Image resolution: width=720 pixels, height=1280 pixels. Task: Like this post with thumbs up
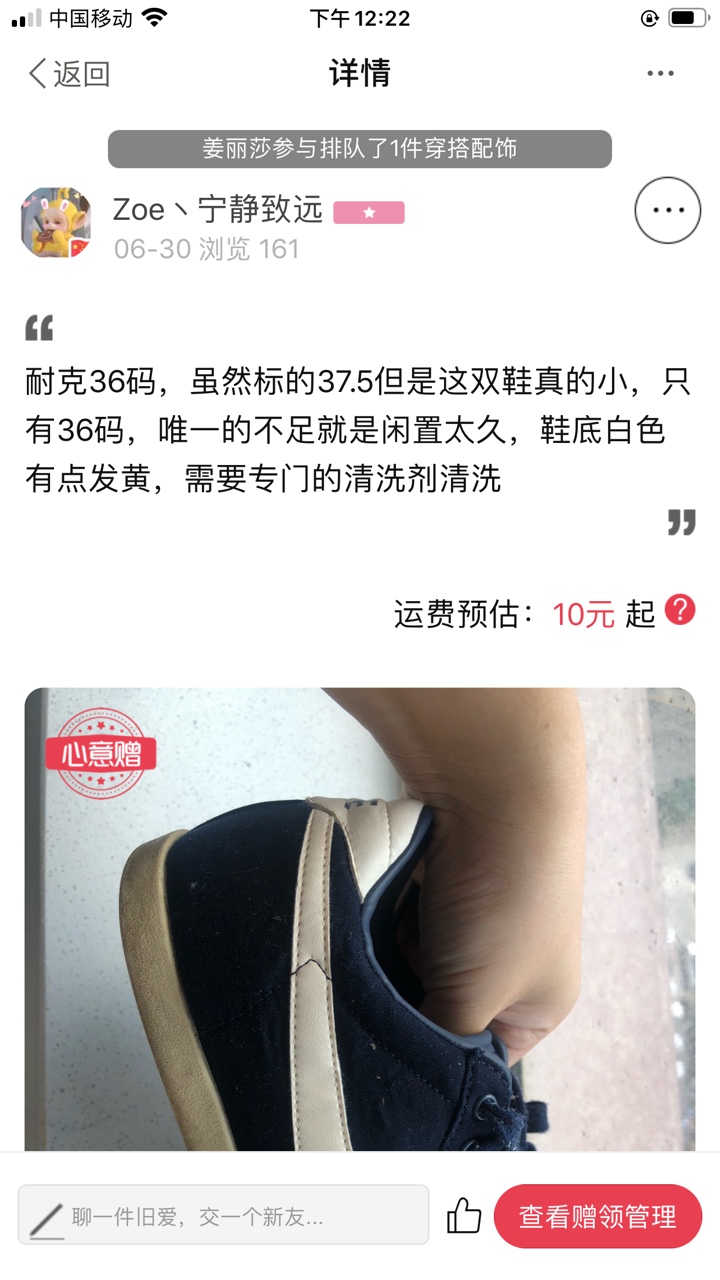coord(464,1216)
